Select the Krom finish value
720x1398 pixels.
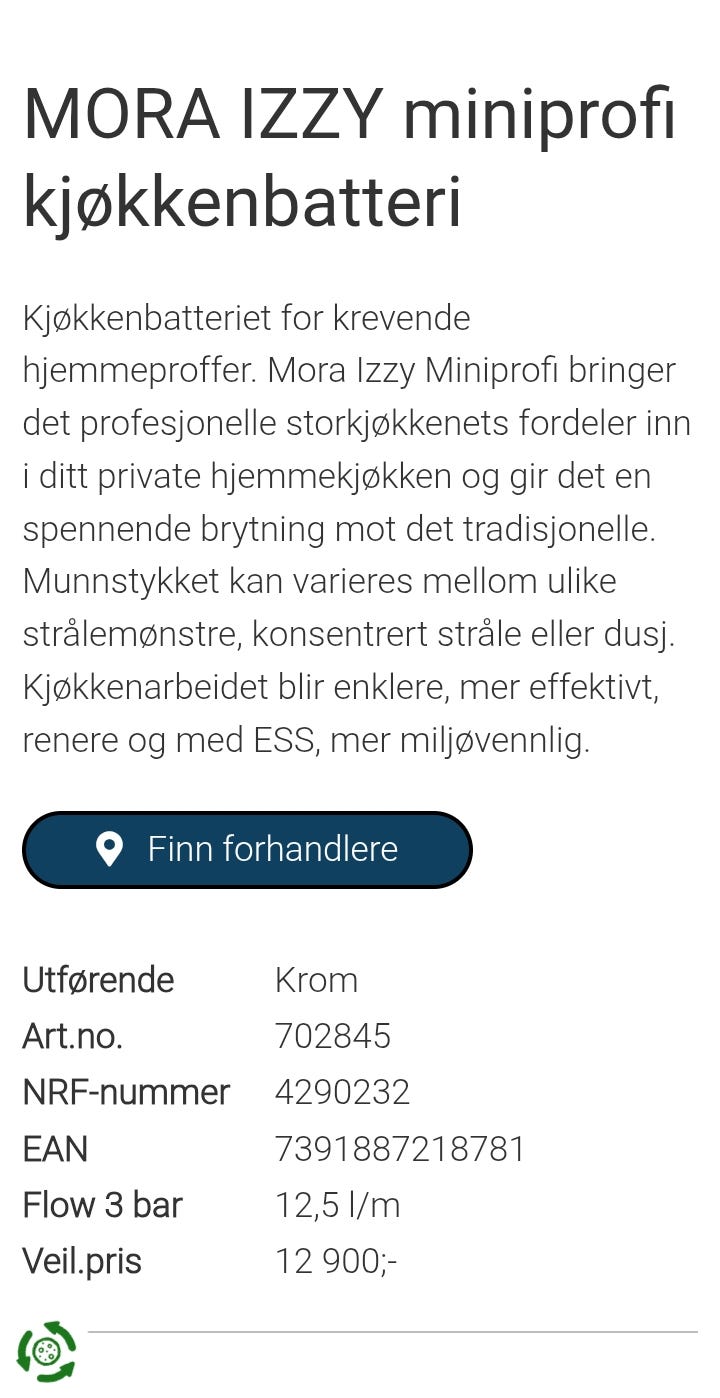316,980
